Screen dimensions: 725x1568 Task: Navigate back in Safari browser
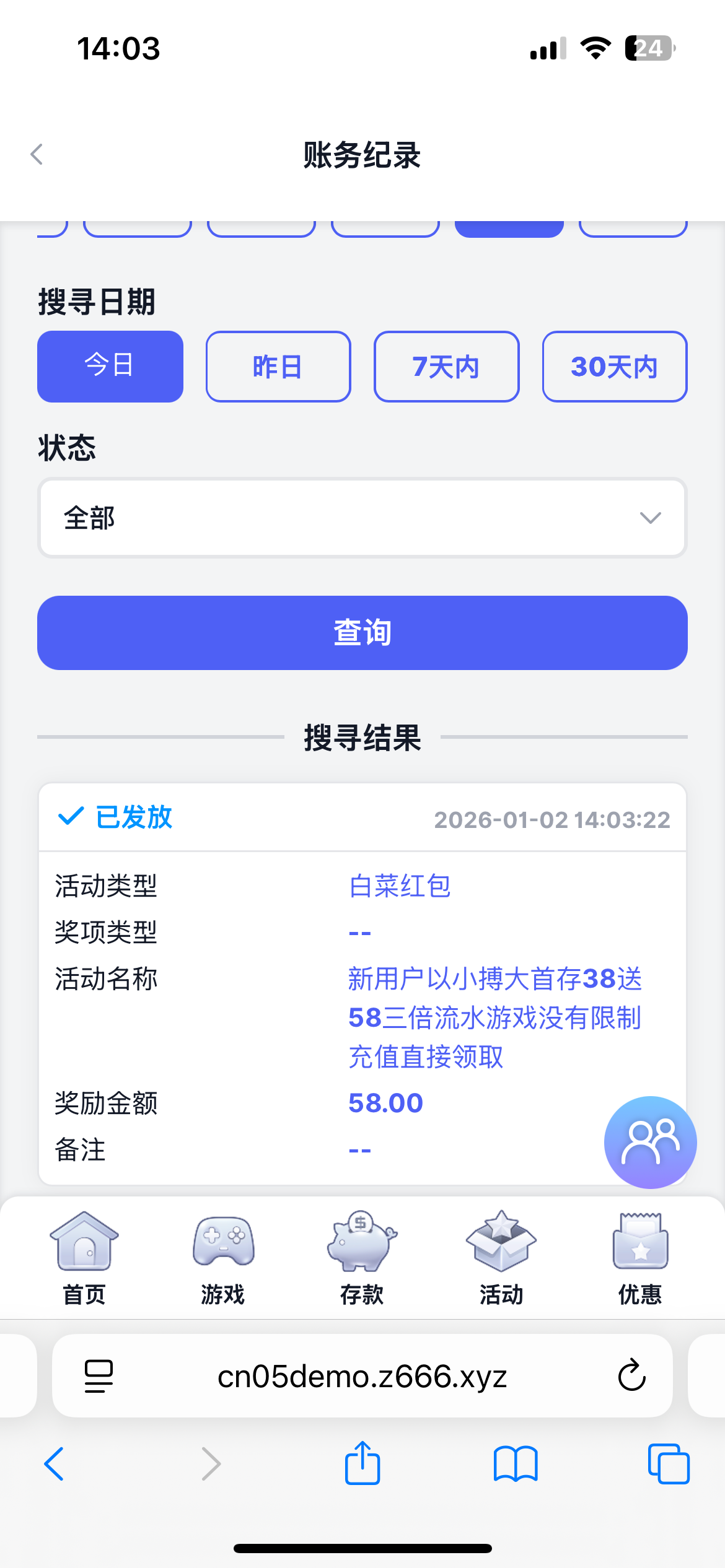tap(55, 1463)
